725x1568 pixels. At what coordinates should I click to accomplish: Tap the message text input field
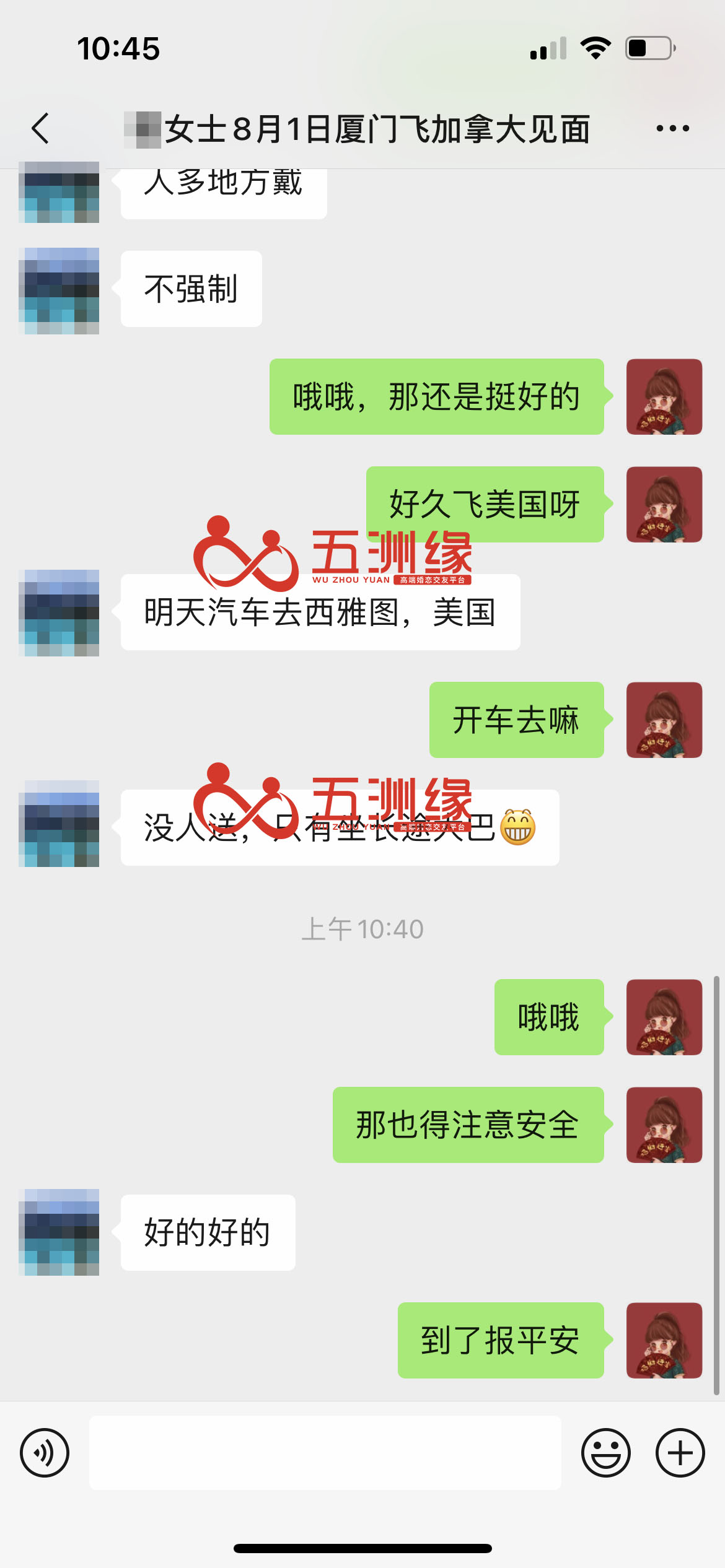325,1453
